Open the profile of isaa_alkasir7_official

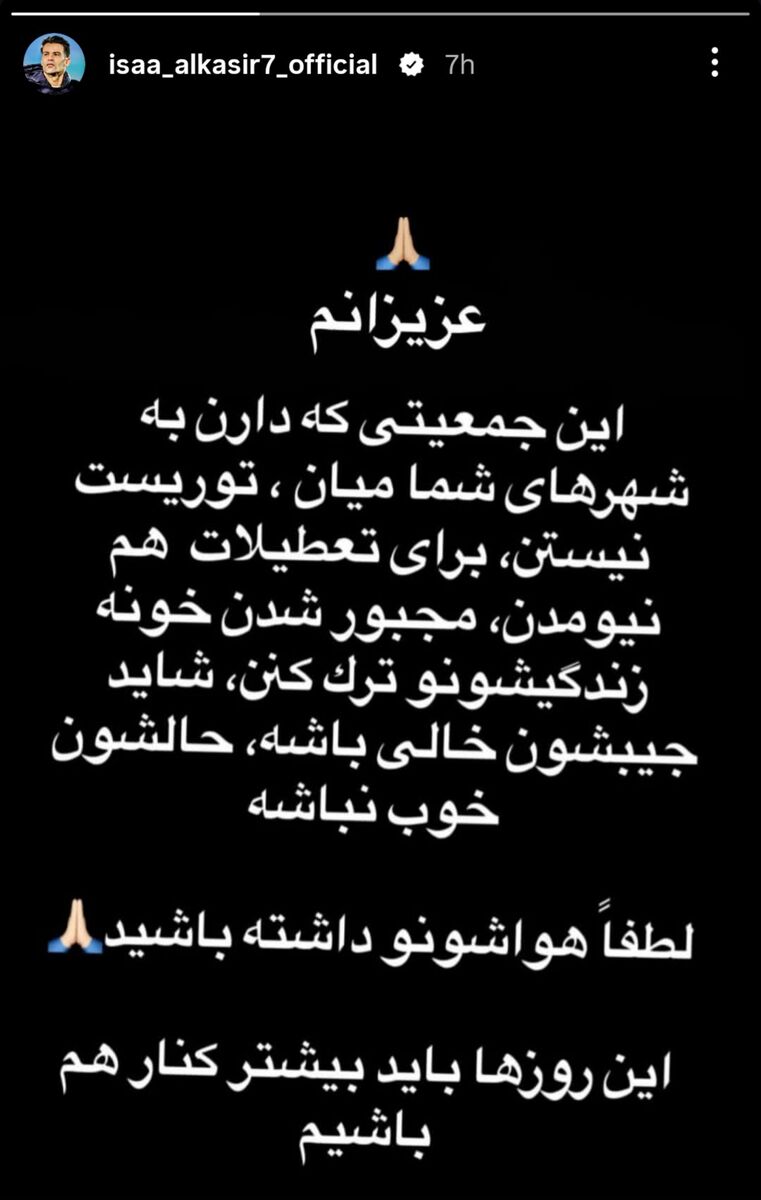(x=245, y=64)
